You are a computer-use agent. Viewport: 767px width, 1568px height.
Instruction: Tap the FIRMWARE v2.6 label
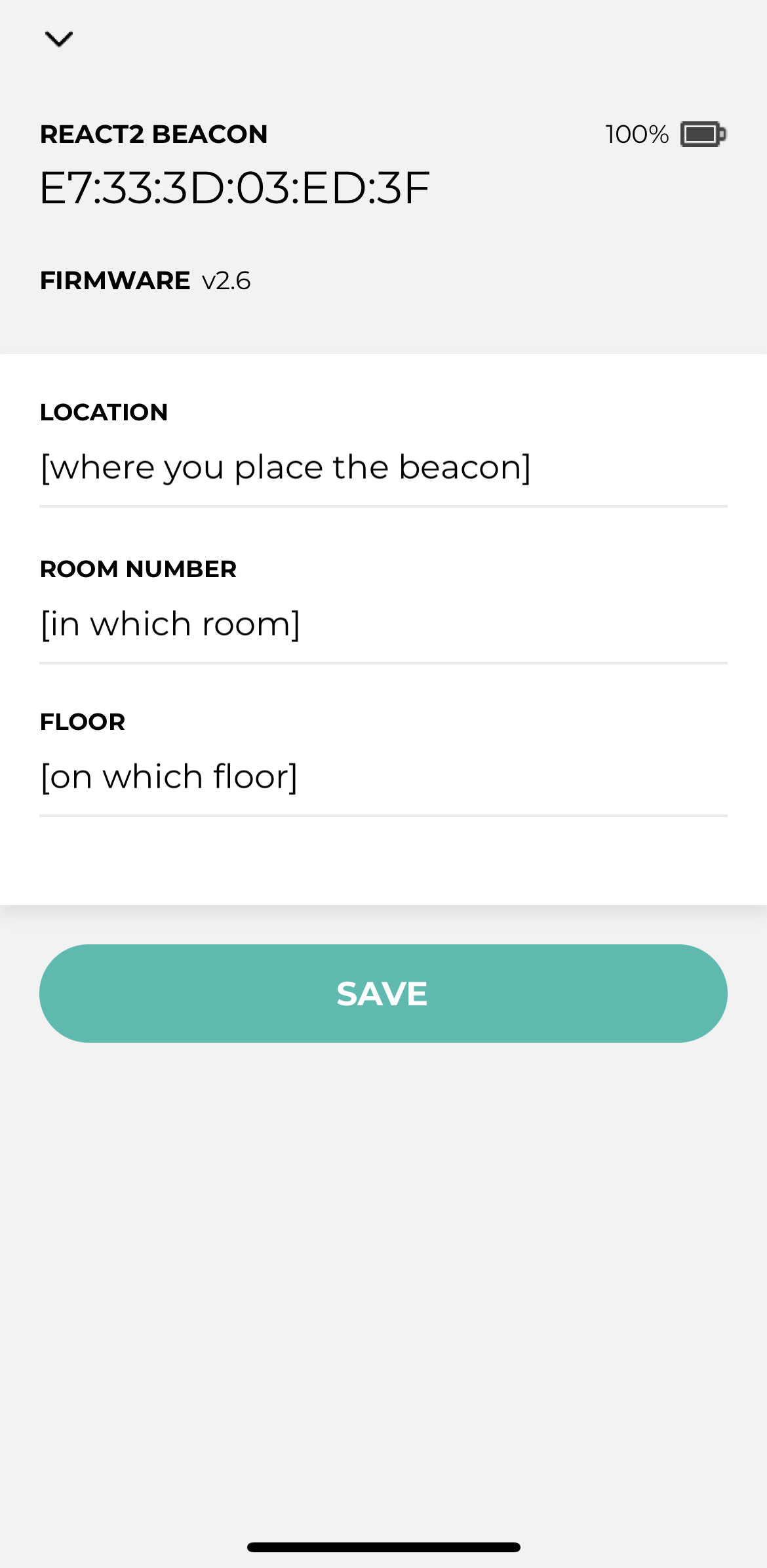click(146, 279)
